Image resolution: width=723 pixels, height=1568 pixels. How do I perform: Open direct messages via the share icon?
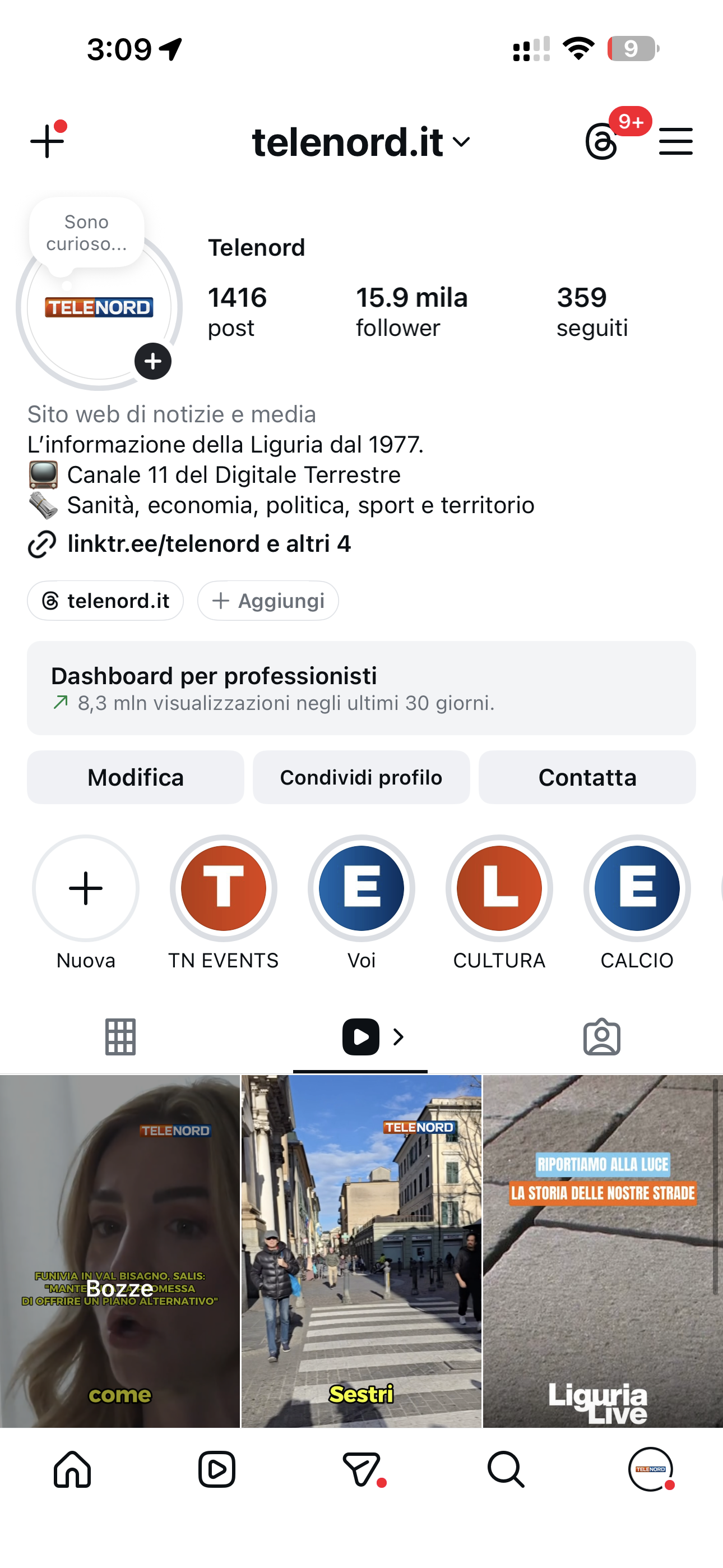tap(361, 1469)
